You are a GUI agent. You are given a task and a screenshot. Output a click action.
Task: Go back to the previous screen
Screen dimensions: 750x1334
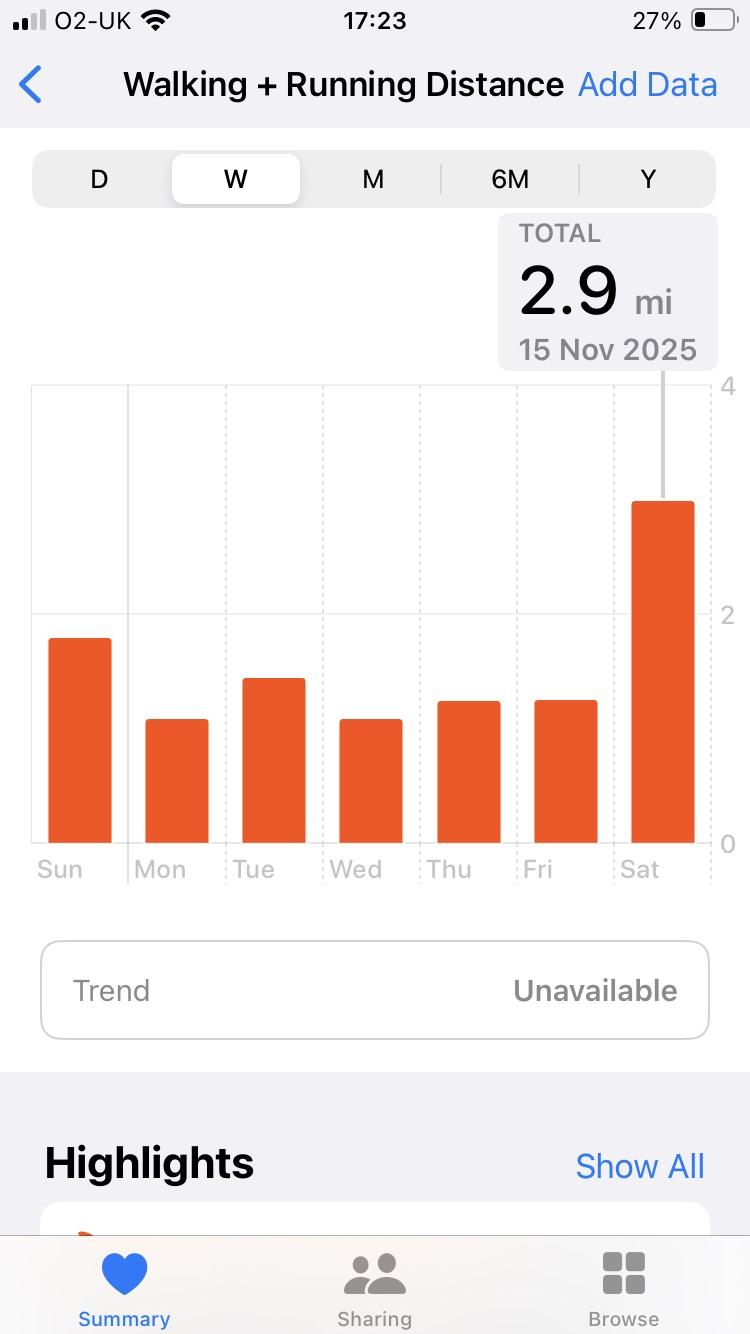point(31,85)
